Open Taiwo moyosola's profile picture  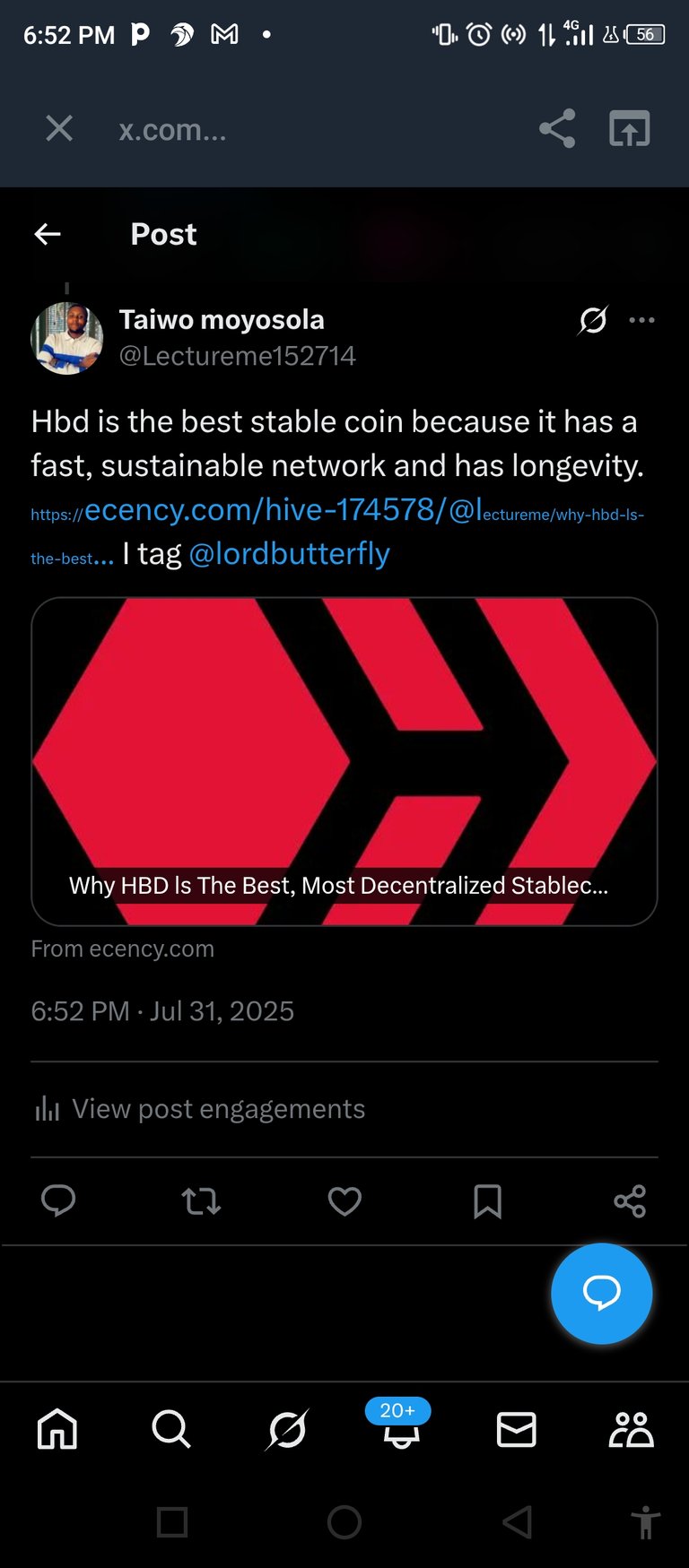(x=66, y=338)
